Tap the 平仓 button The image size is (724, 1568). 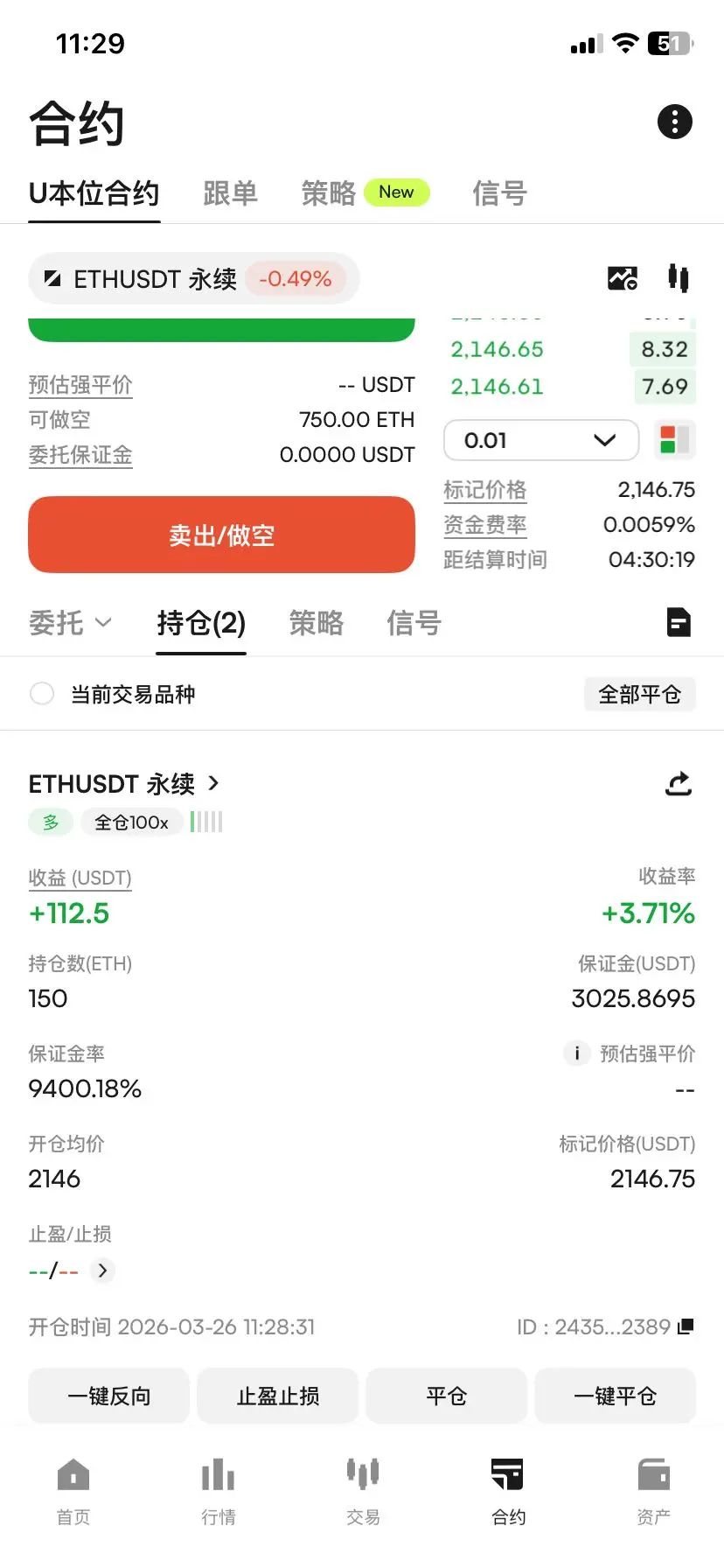click(x=446, y=1396)
